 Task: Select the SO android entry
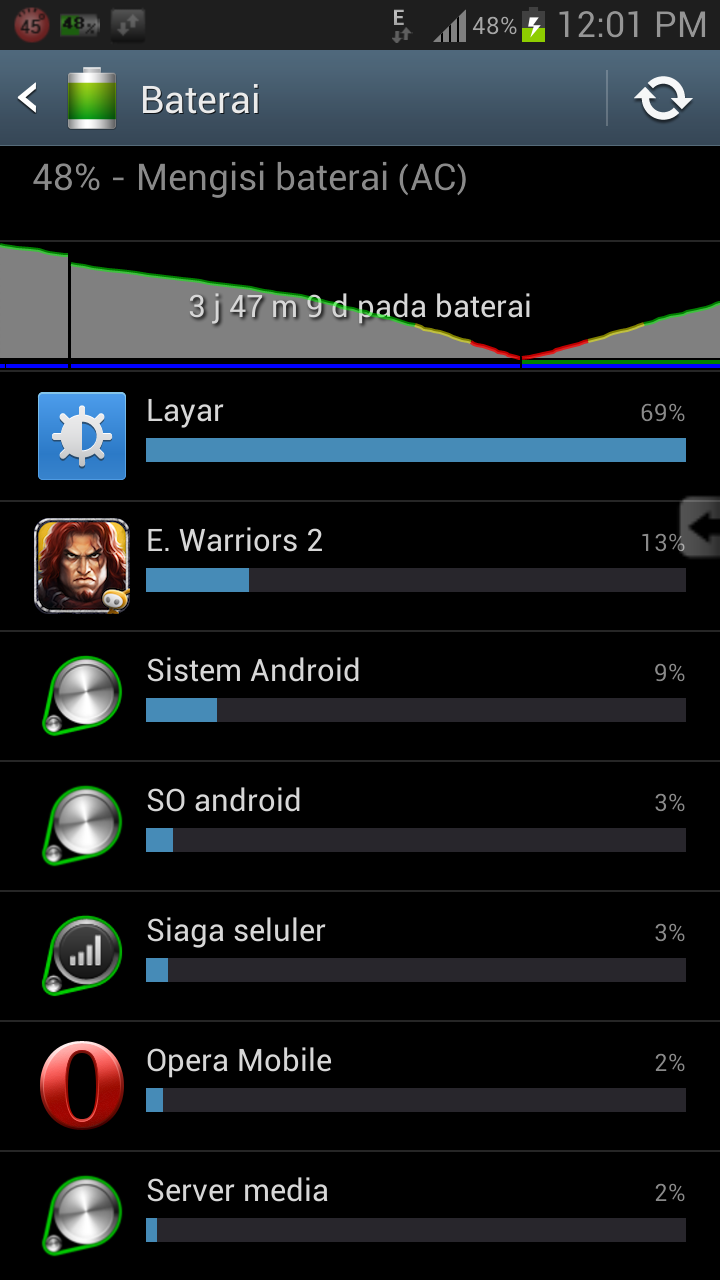[360, 826]
